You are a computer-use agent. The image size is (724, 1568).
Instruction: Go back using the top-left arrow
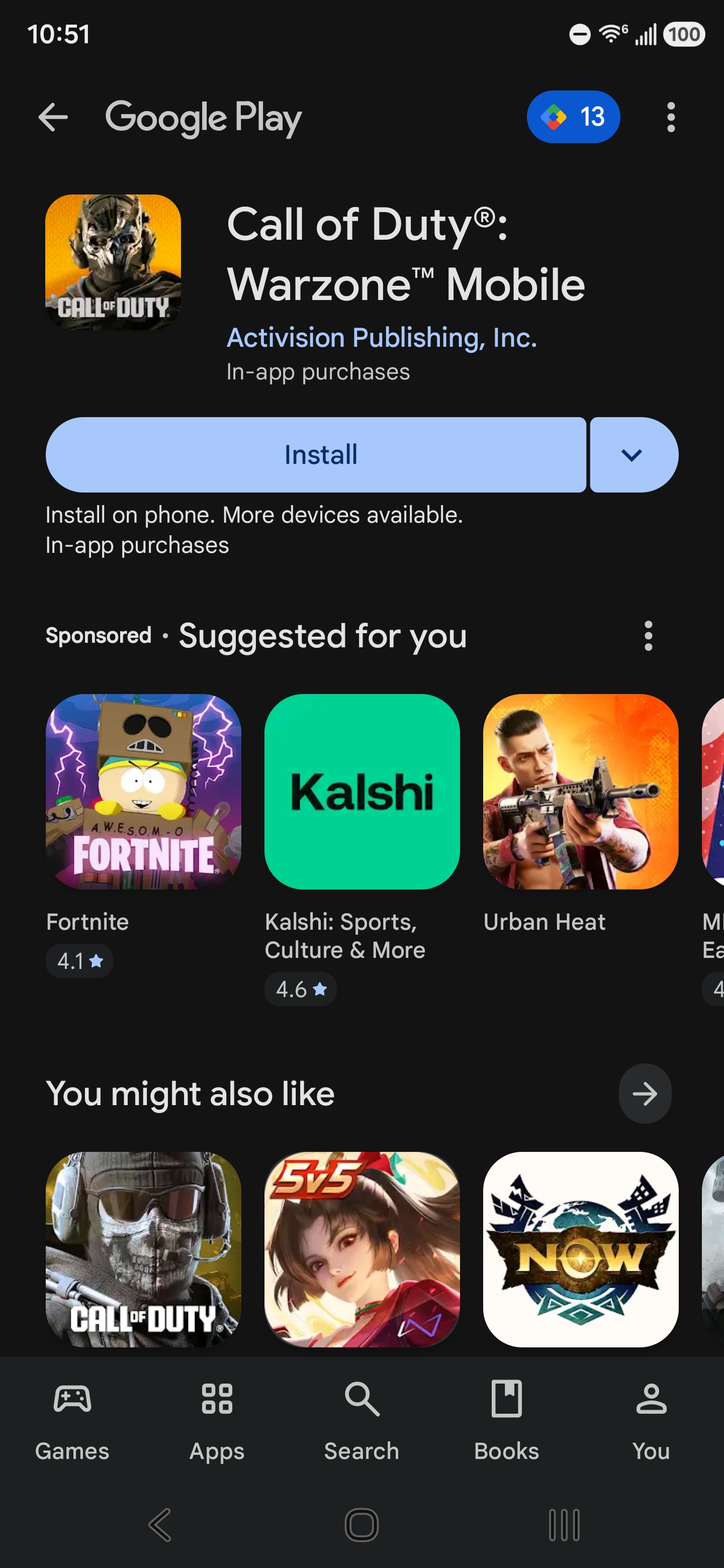tap(53, 117)
